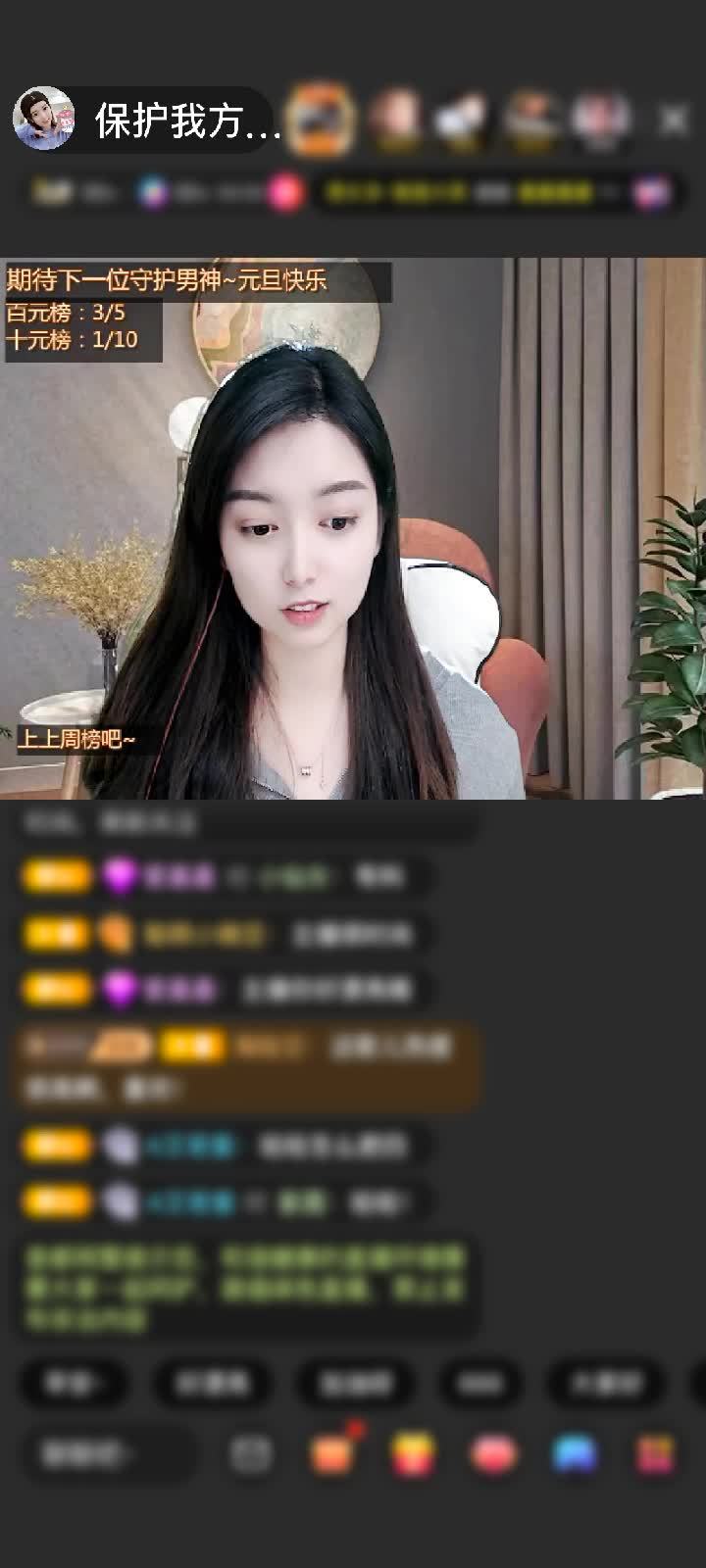Viewport: 706px width, 1568px height.
Task: Tap the pink heart icon in bottom bar
Action: (494, 1454)
